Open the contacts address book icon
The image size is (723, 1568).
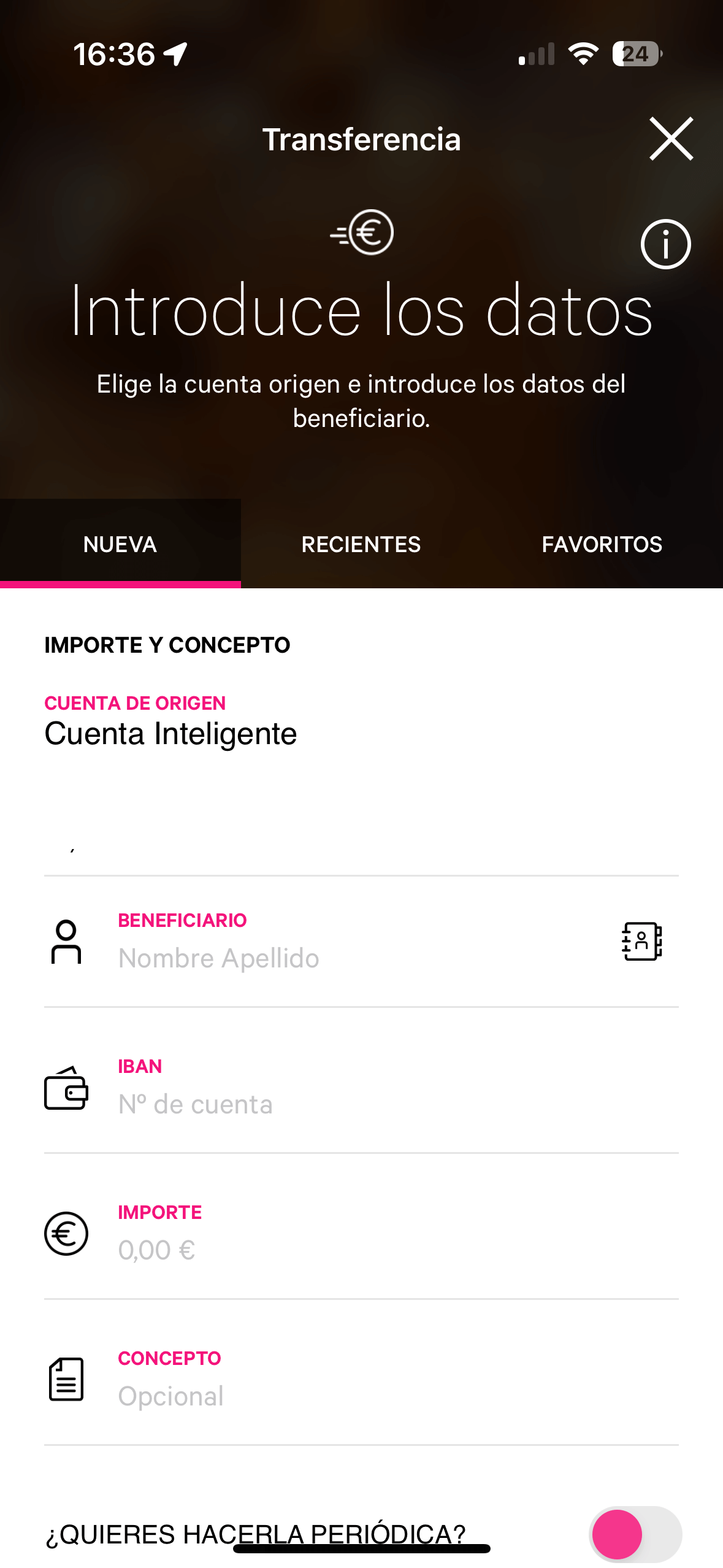tap(641, 941)
